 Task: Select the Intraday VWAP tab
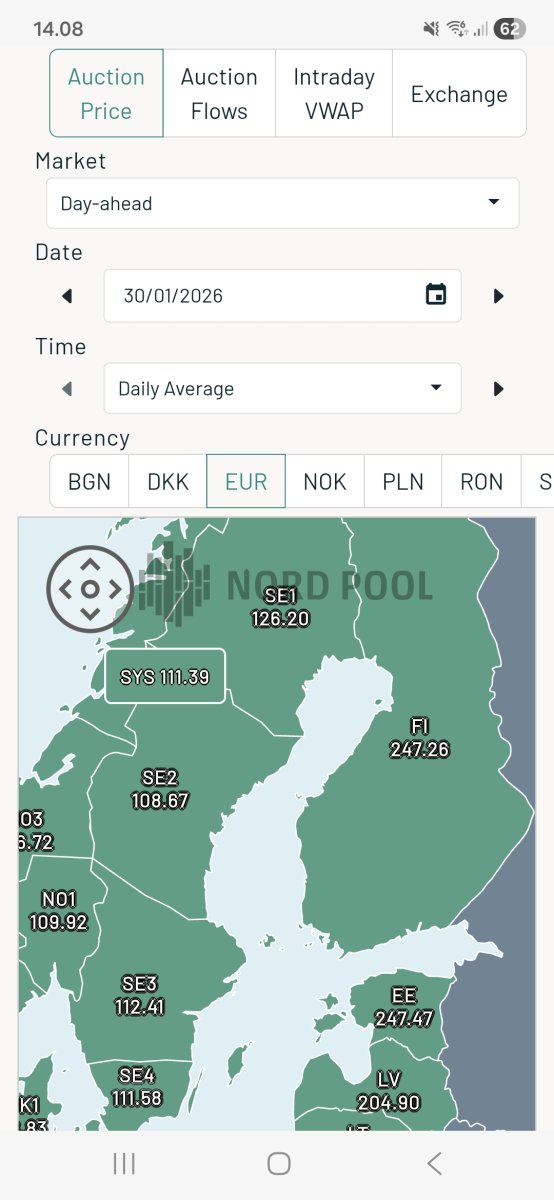[333, 94]
